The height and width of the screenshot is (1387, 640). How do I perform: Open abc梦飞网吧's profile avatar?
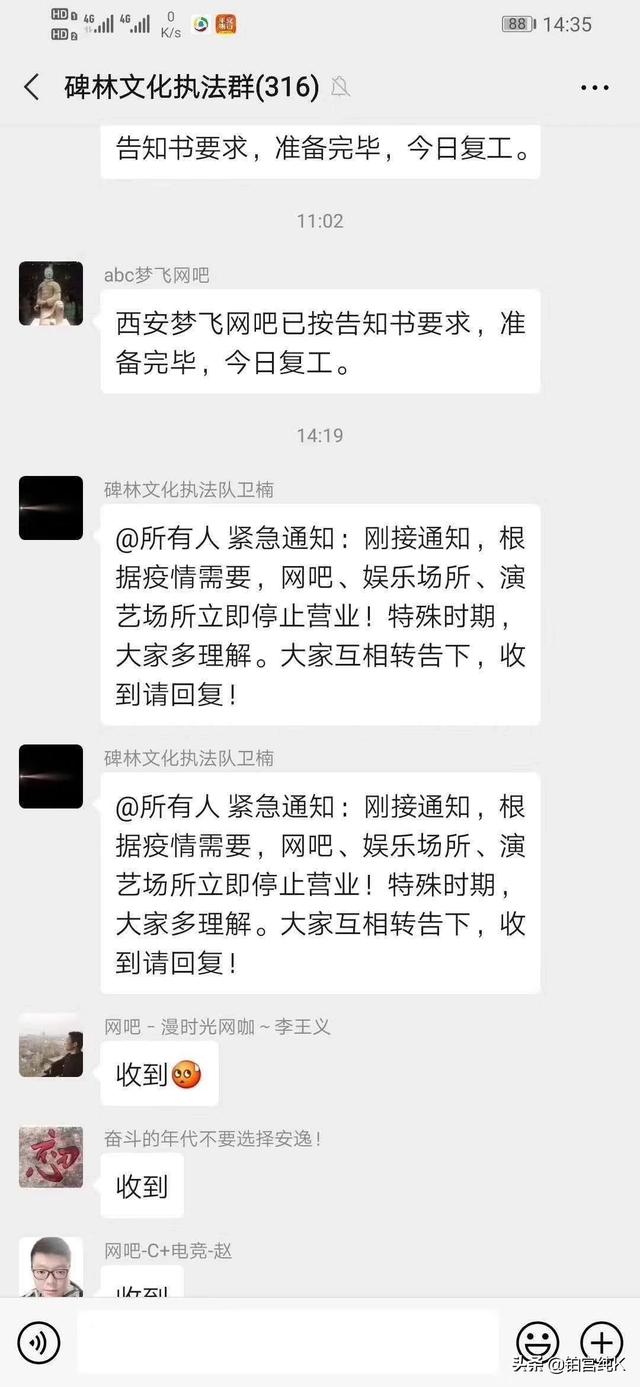point(51,294)
